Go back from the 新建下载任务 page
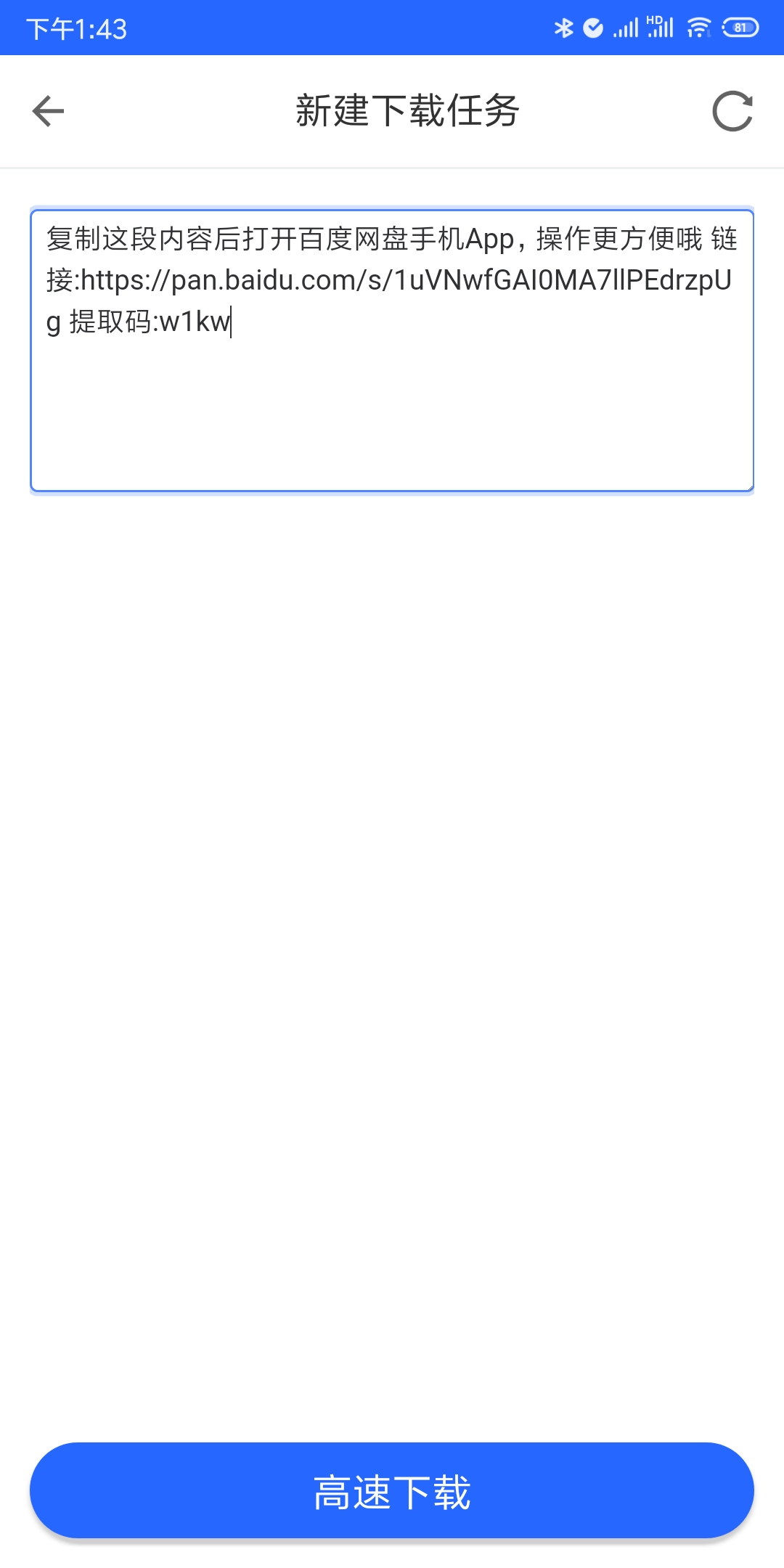Image resolution: width=784 pixels, height=1568 pixels. (49, 111)
